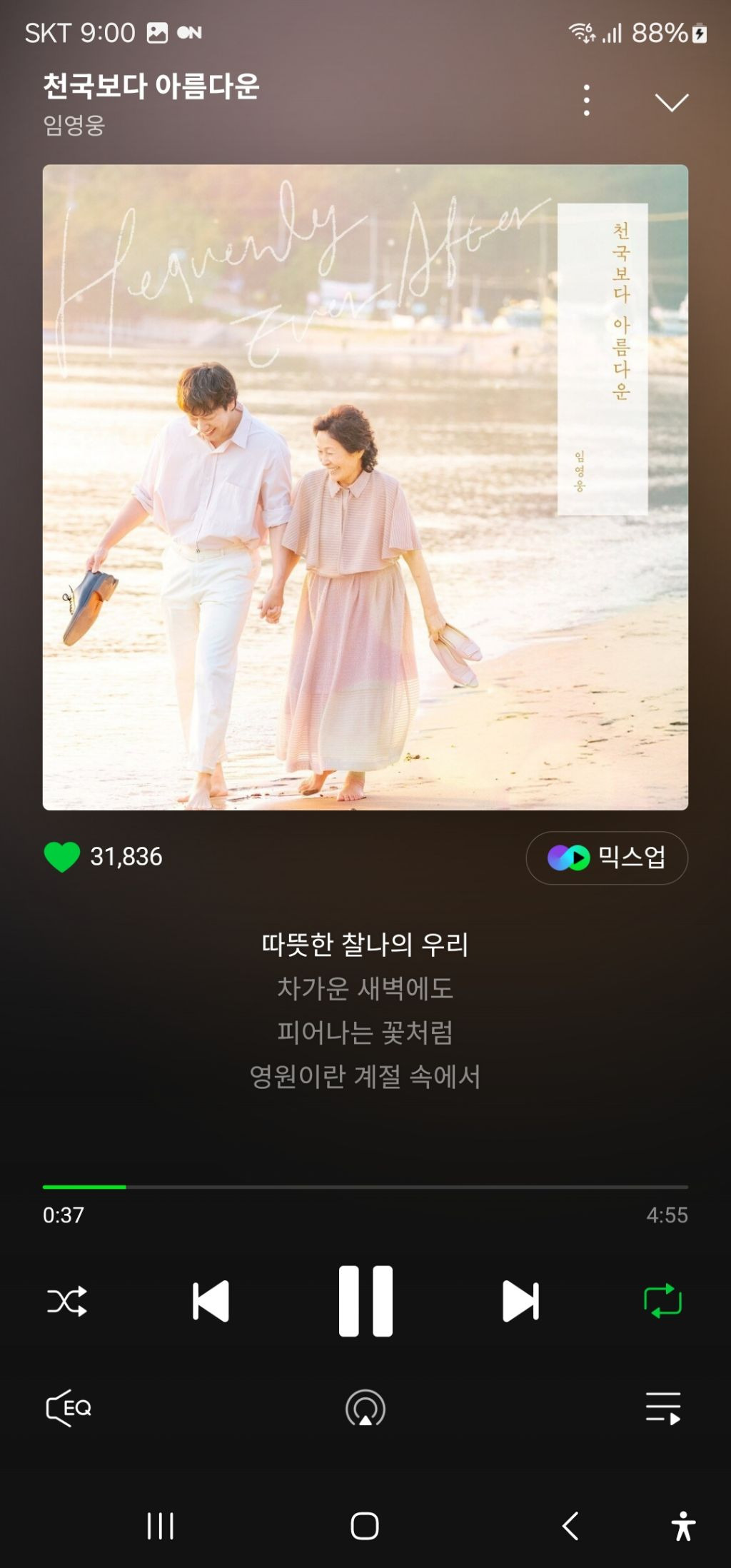The image size is (731, 1568).
Task: Open the current playlist queue
Action: point(662,1408)
